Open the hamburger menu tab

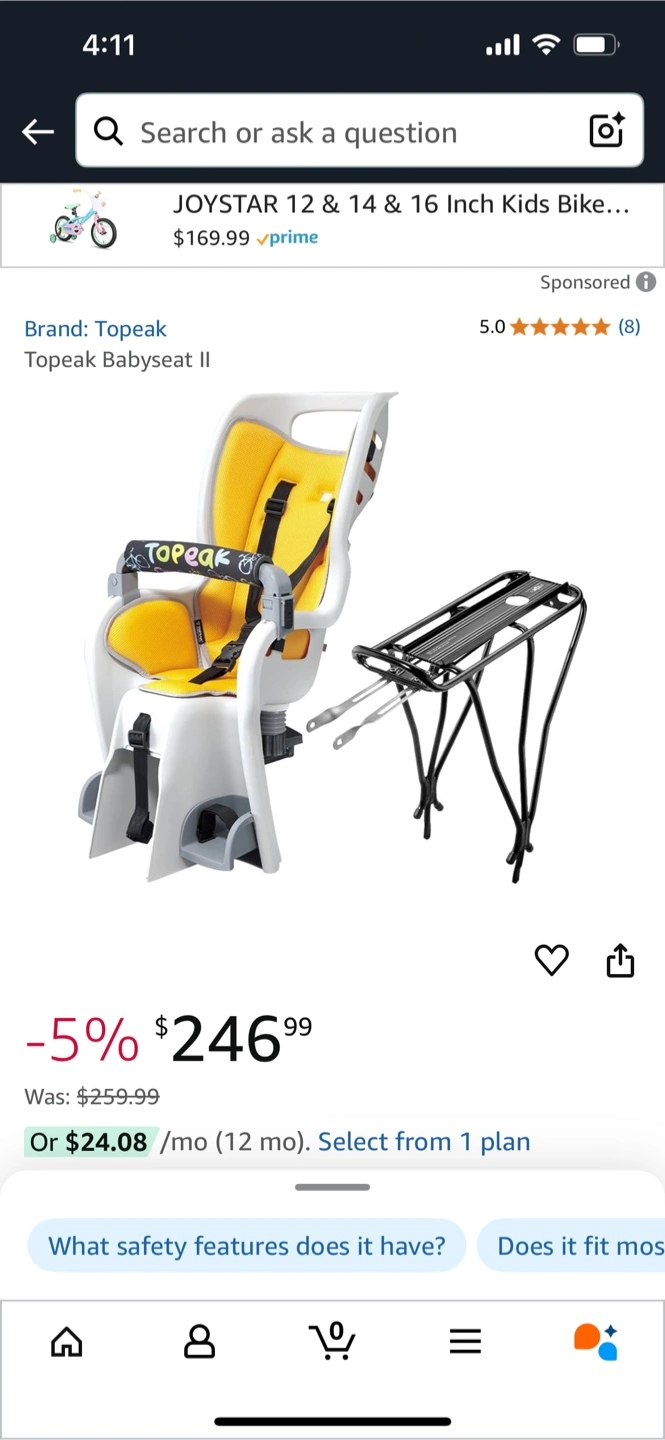(x=465, y=1341)
